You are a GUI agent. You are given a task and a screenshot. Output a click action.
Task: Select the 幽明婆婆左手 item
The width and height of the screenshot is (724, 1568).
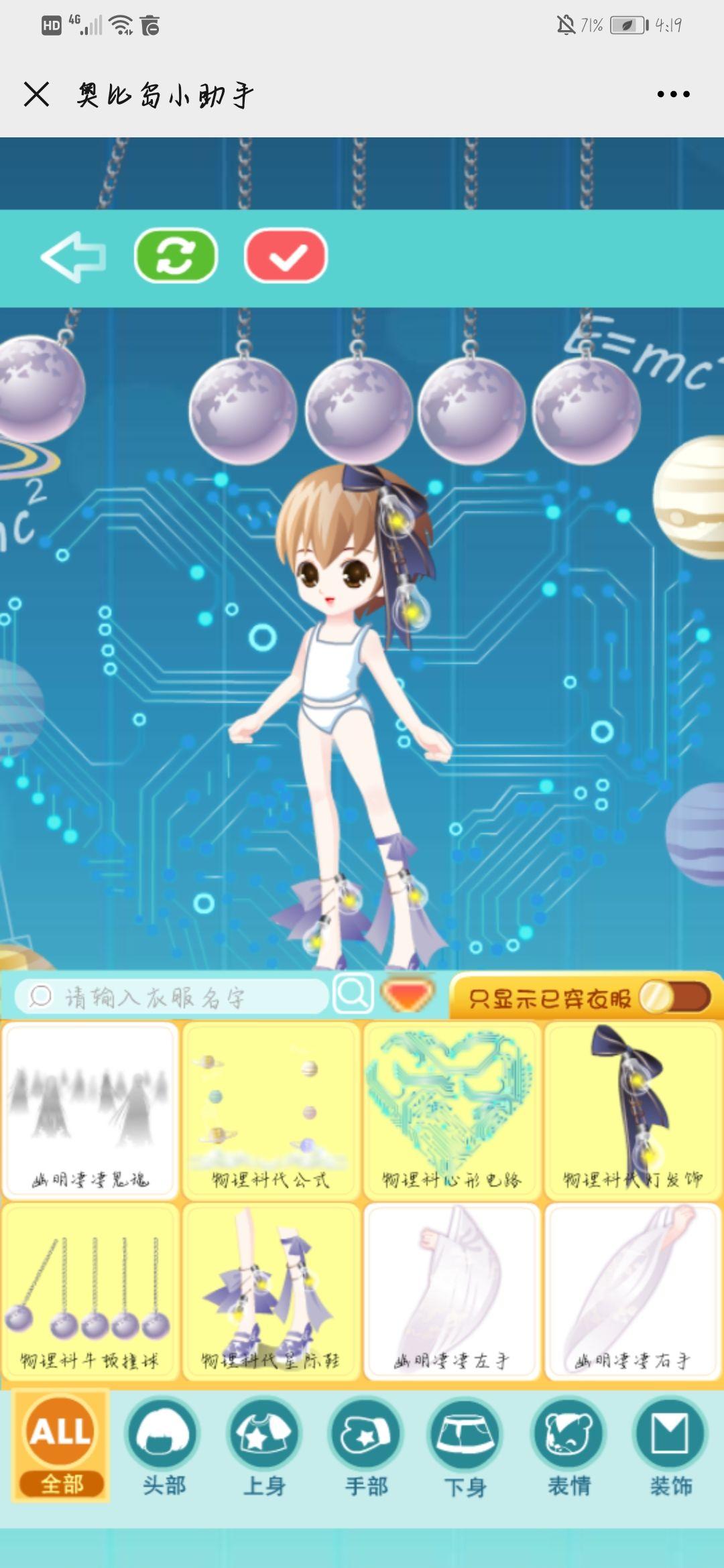tap(452, 1291)
